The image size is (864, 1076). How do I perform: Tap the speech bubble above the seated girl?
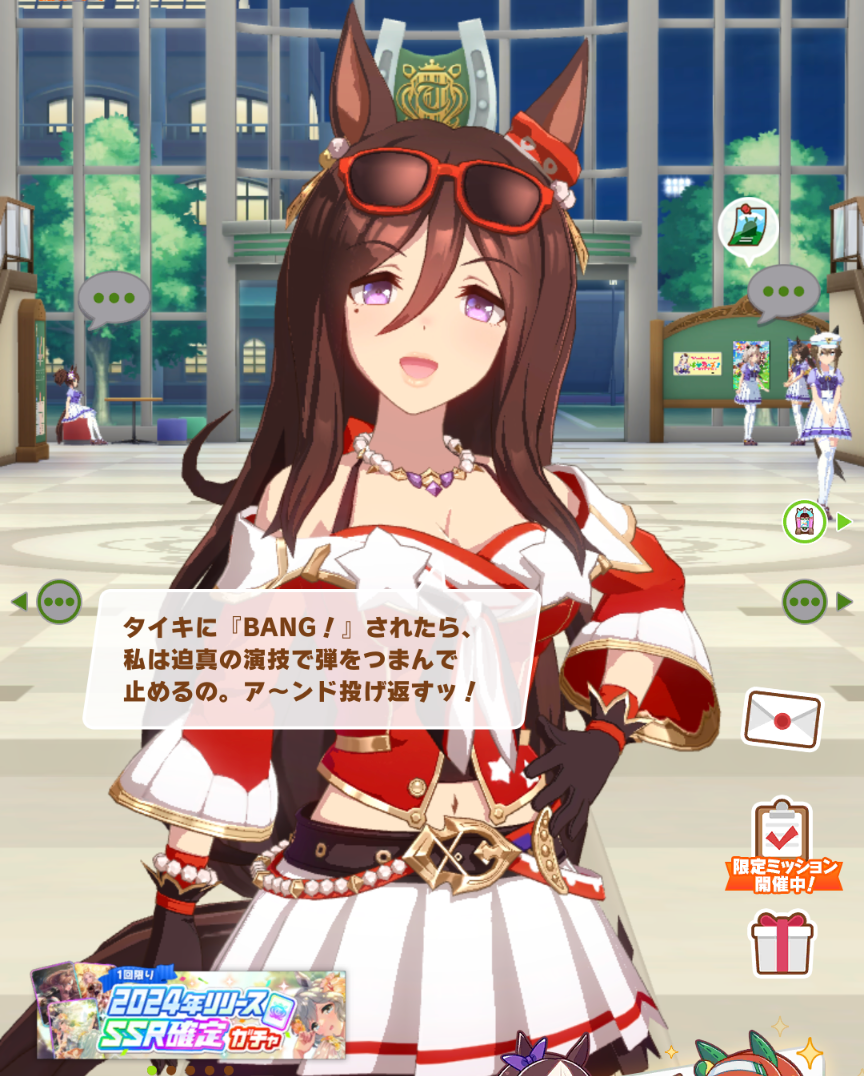(x=114, y=298)
